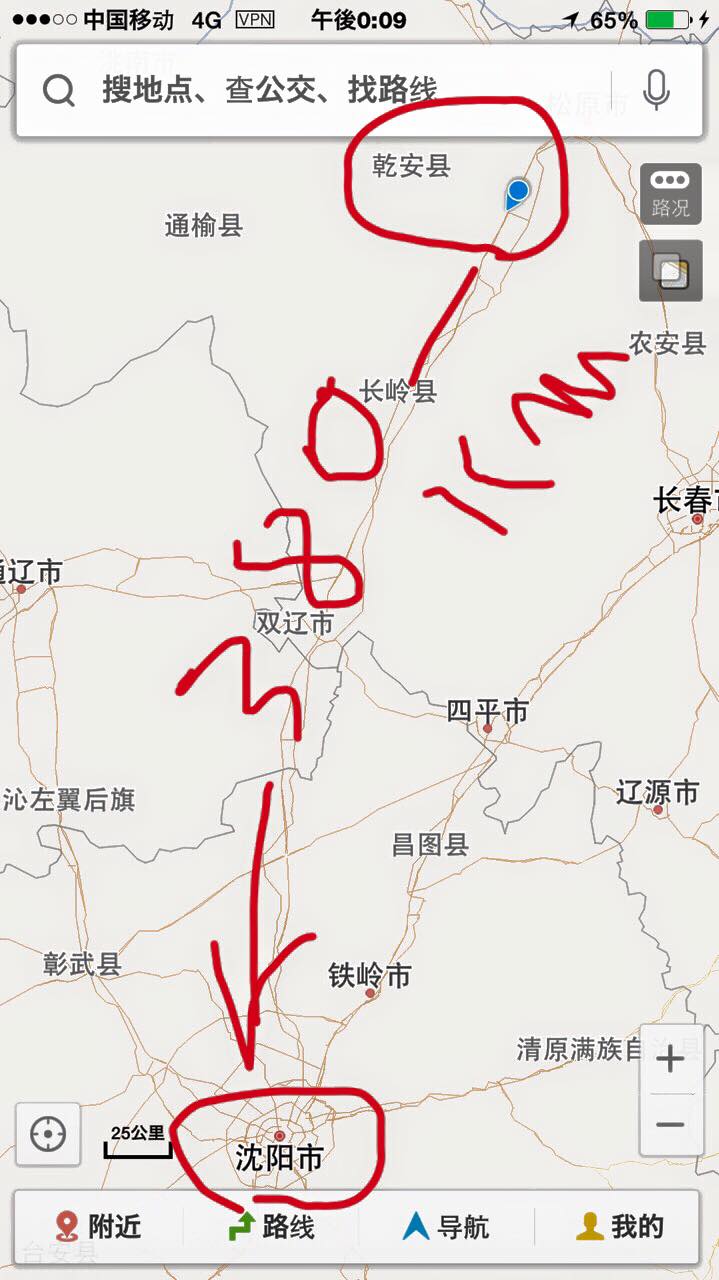
Task: Open the 导航 navigation tab
Action: point(445,1226)
